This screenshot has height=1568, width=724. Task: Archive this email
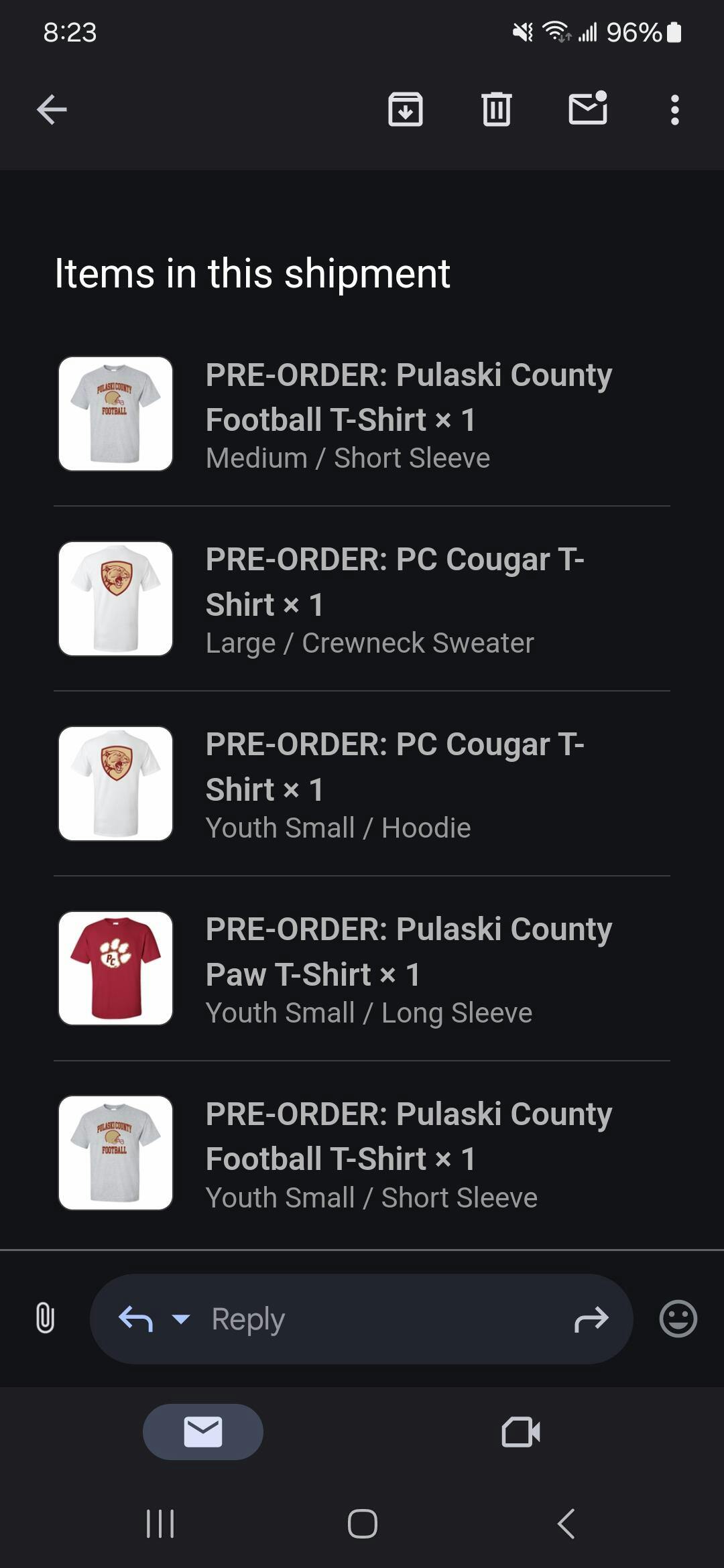[x=406, y=110]
